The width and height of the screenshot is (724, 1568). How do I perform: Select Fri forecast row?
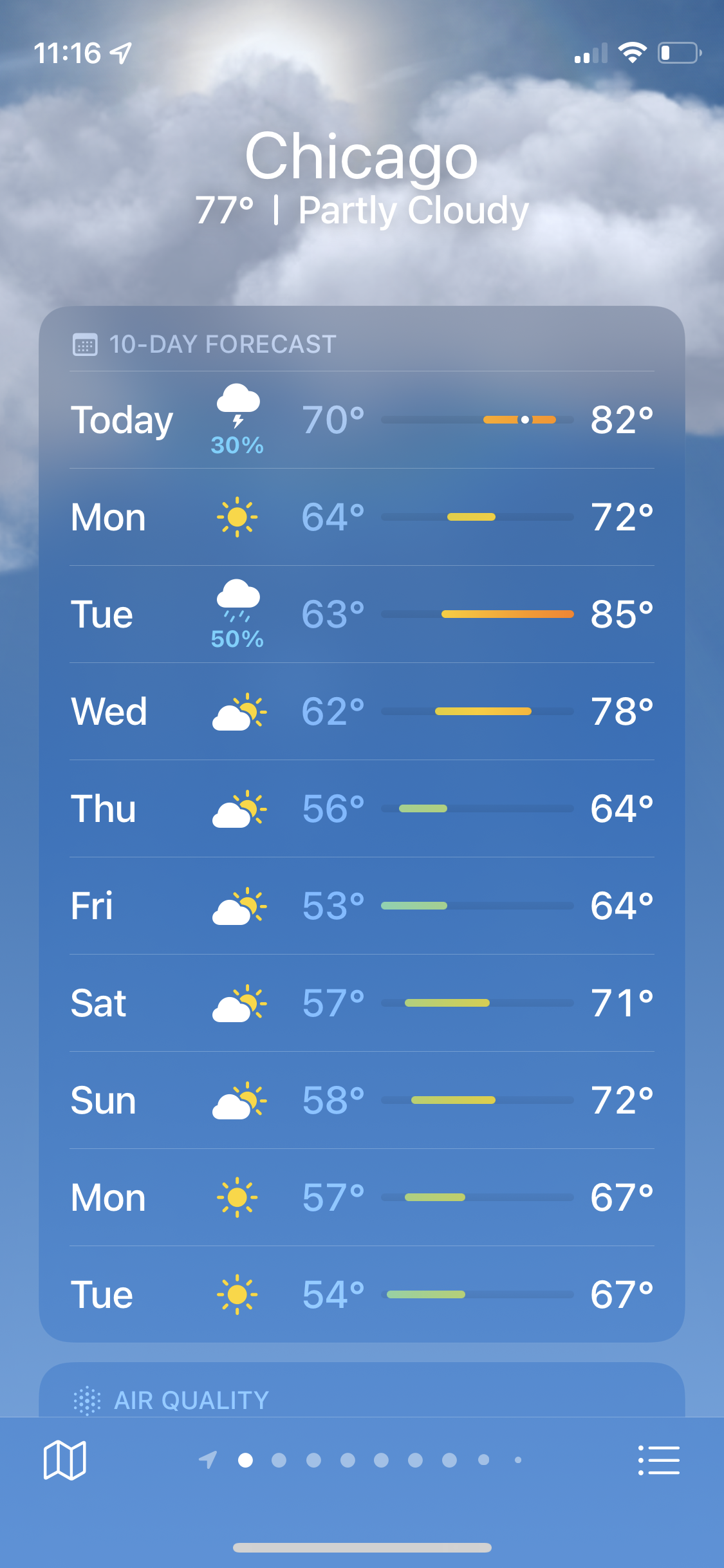[x=362, y=906]
